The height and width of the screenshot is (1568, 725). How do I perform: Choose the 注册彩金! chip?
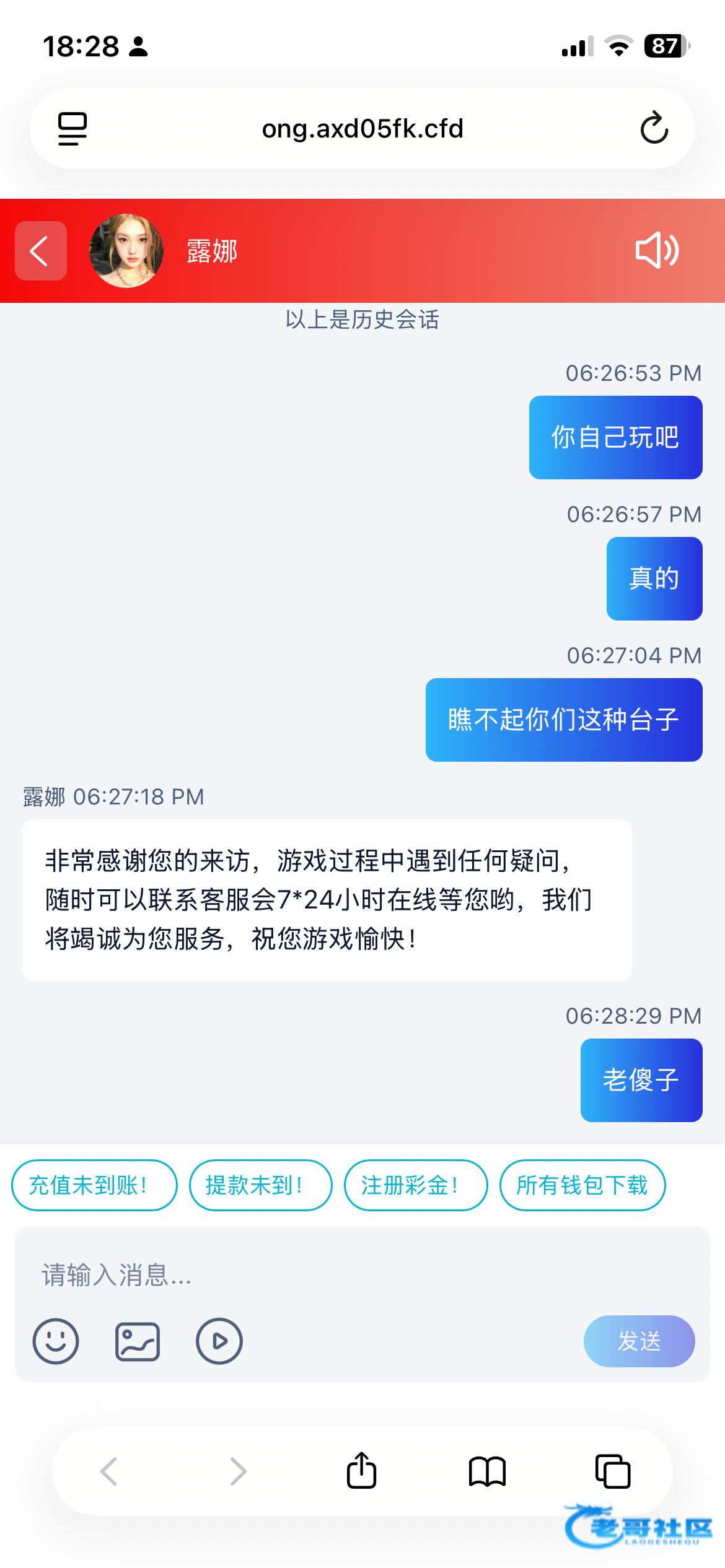[415, 1185]
